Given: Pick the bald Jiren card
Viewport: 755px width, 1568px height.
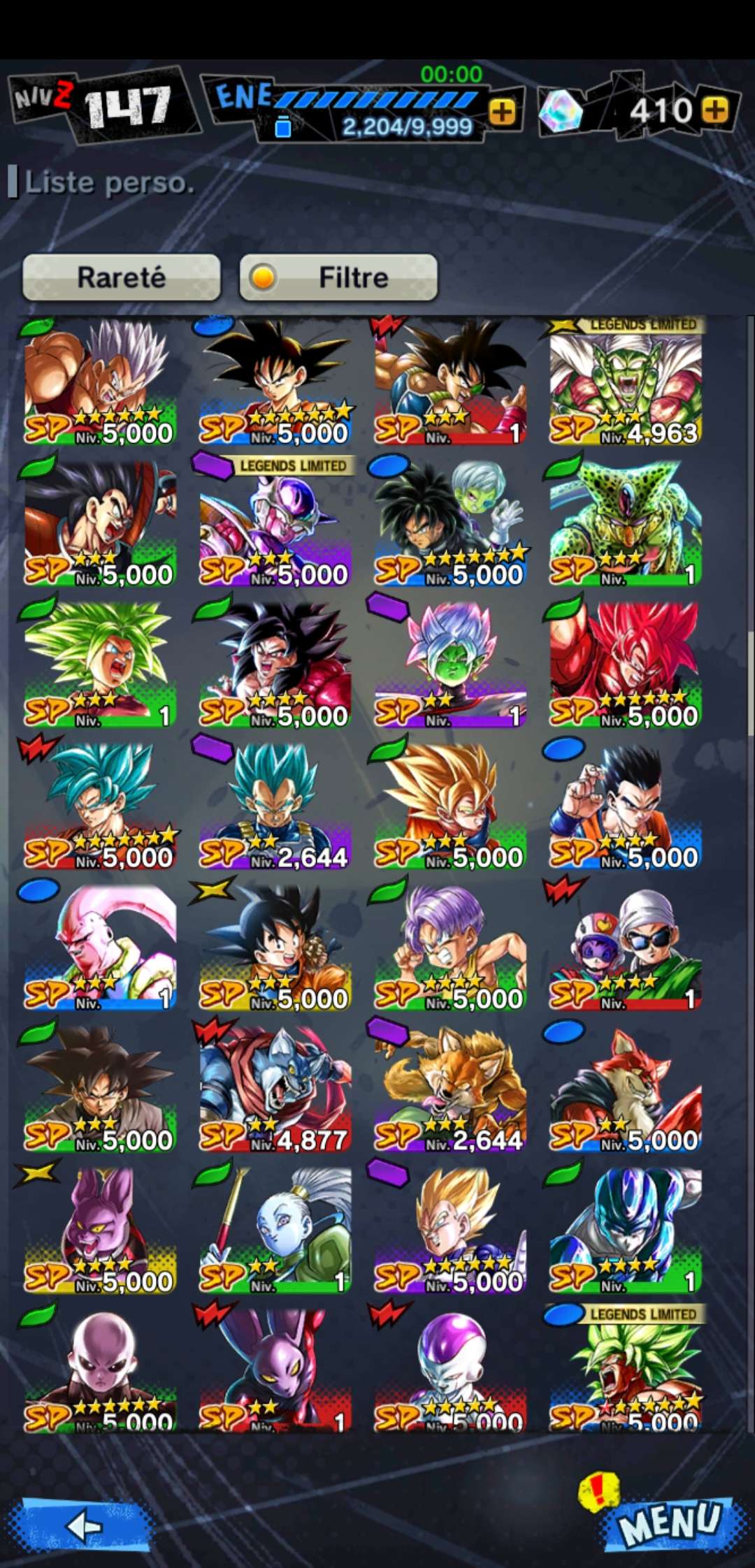Looking at the screenshot, I should pyautogui.click(x=100, y=1370).
